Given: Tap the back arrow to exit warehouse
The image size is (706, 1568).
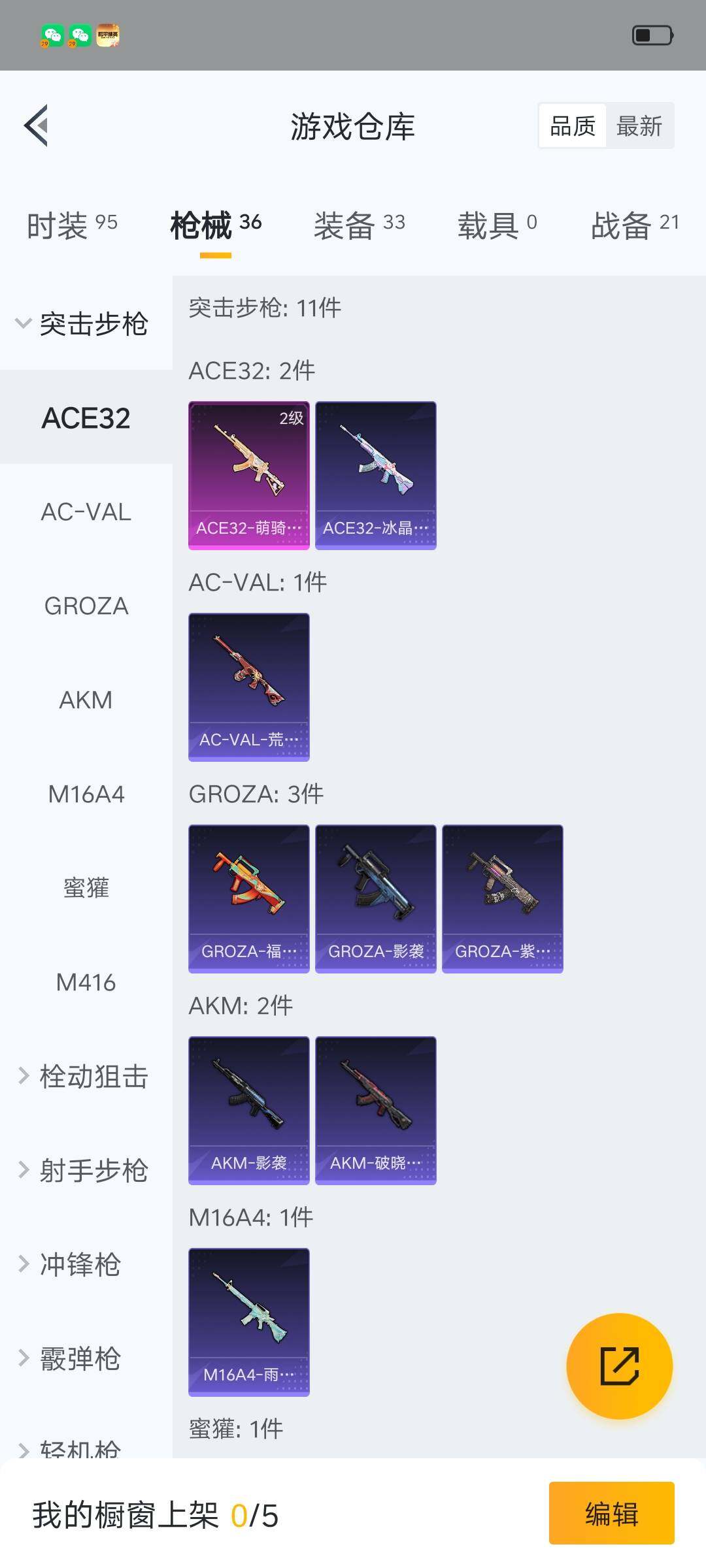Looking at the screenshot, I should point(38,125).
